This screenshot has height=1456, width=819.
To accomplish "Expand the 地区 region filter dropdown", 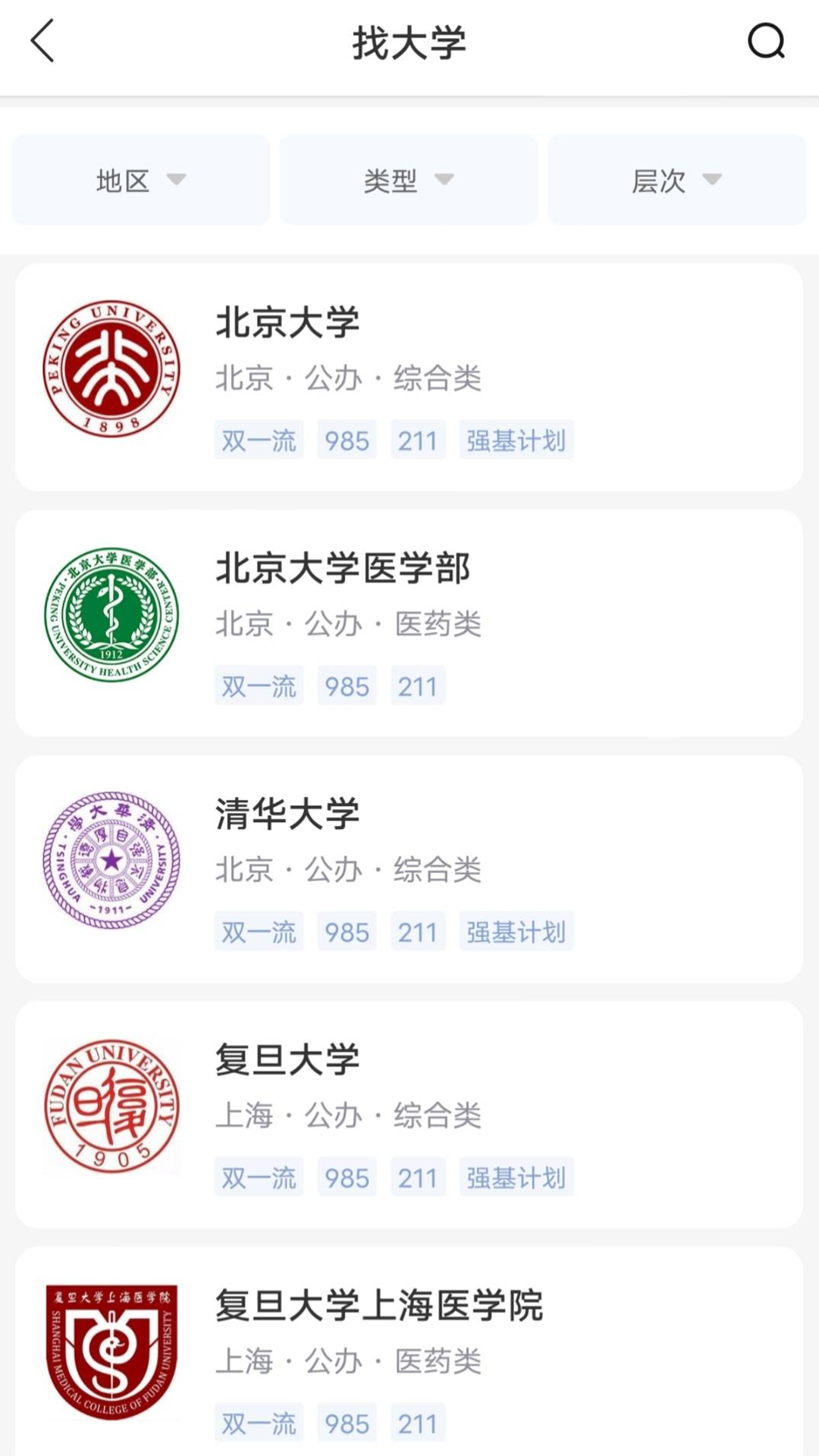I will 141,180.
